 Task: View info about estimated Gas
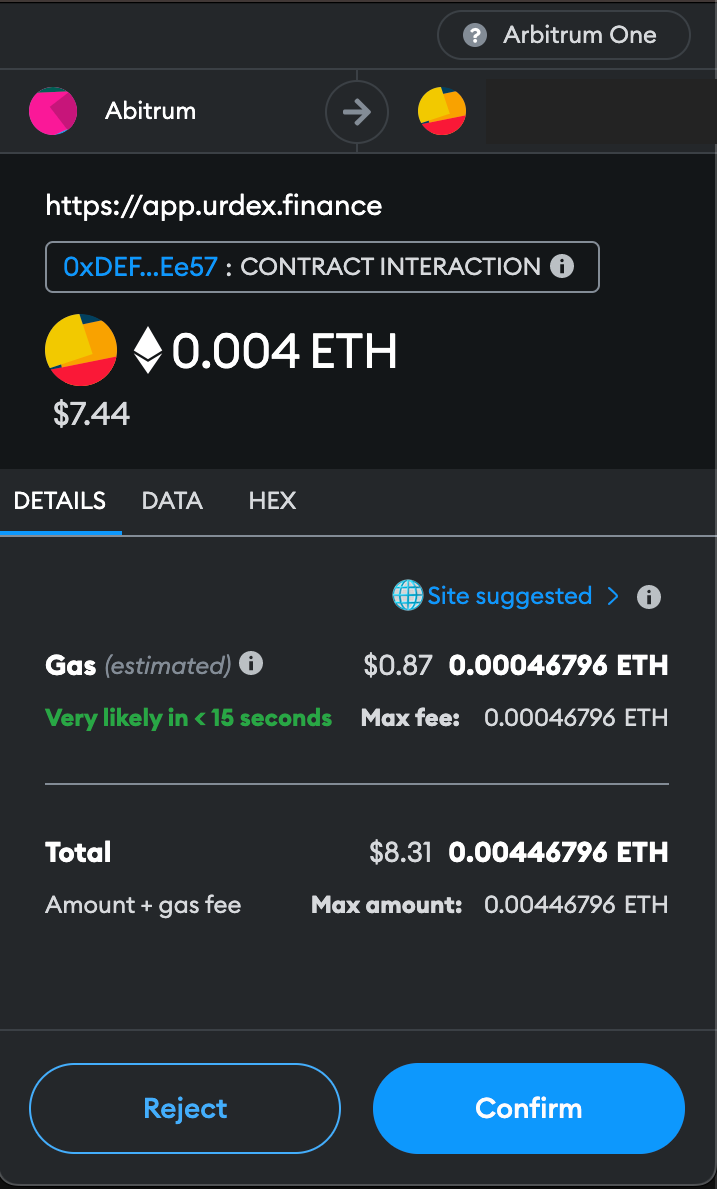tap(252, 664)
